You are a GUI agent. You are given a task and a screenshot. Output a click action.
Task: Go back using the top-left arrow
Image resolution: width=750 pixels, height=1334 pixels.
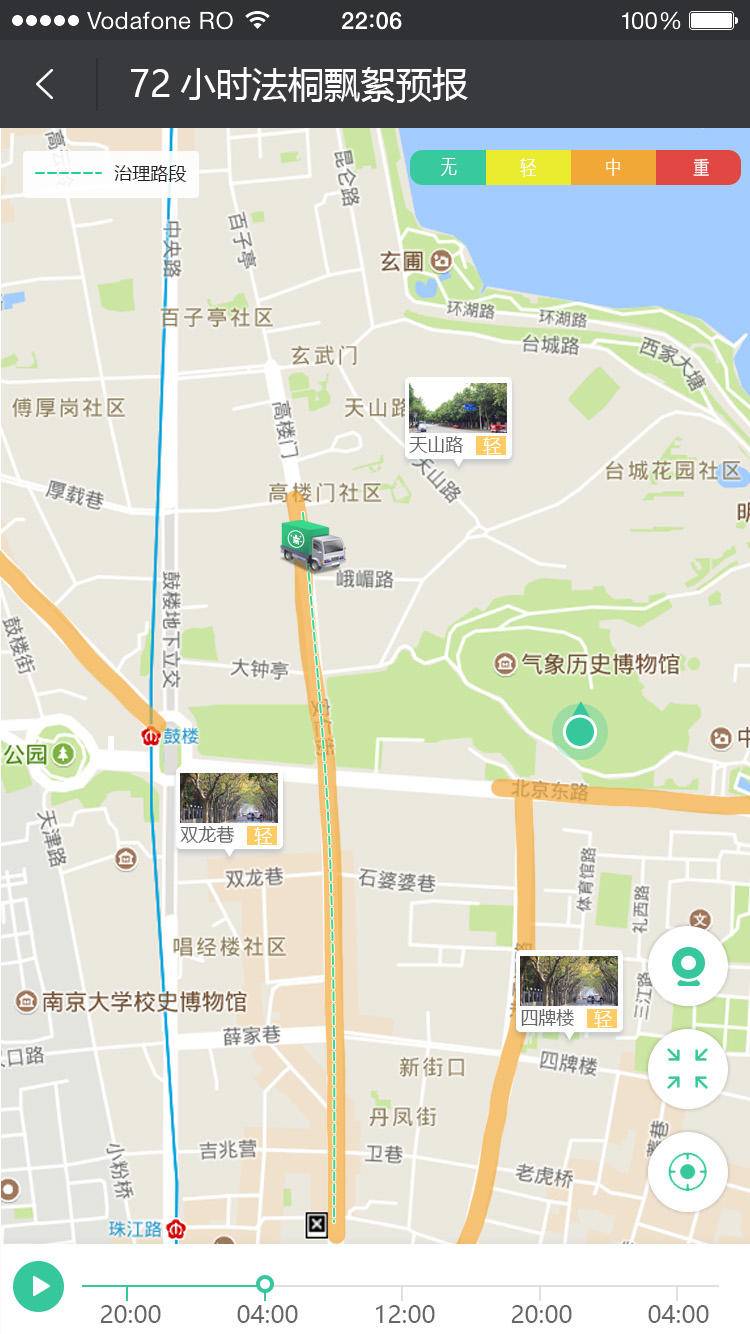pyautogui.click(x=45, y=84)
